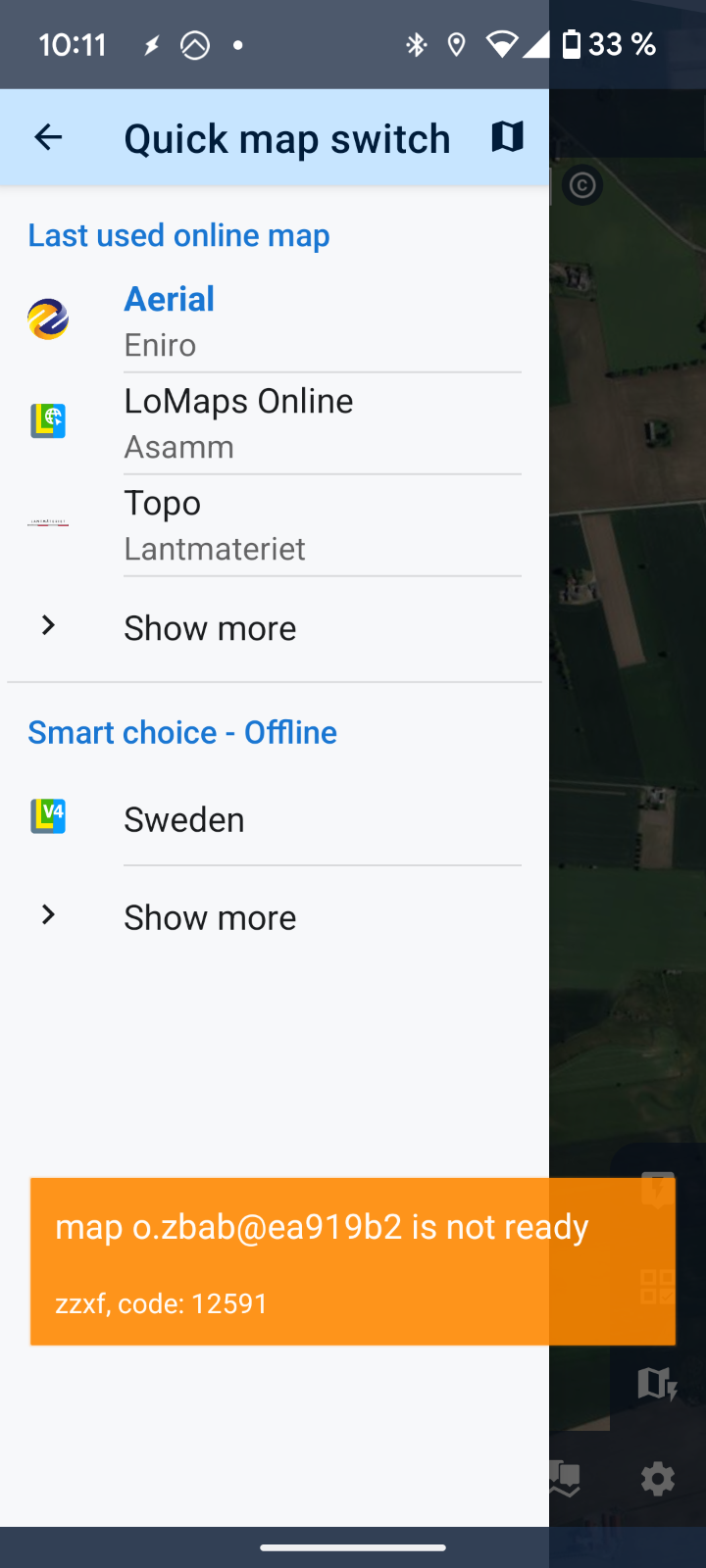
Task: Choose Topo Lantmateriet map
Action: tap(275, 525)
